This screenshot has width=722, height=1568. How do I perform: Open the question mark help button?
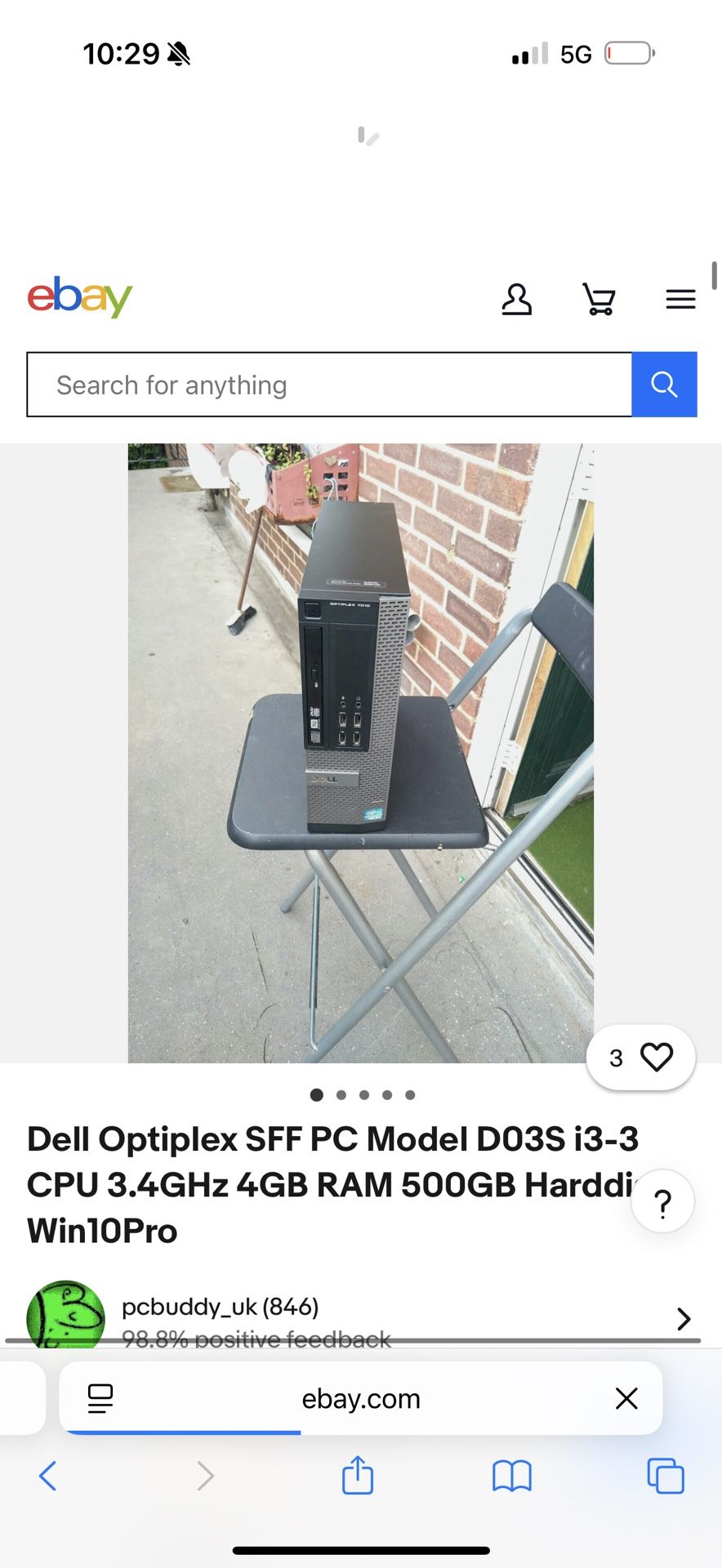[x=662, y=1201]
